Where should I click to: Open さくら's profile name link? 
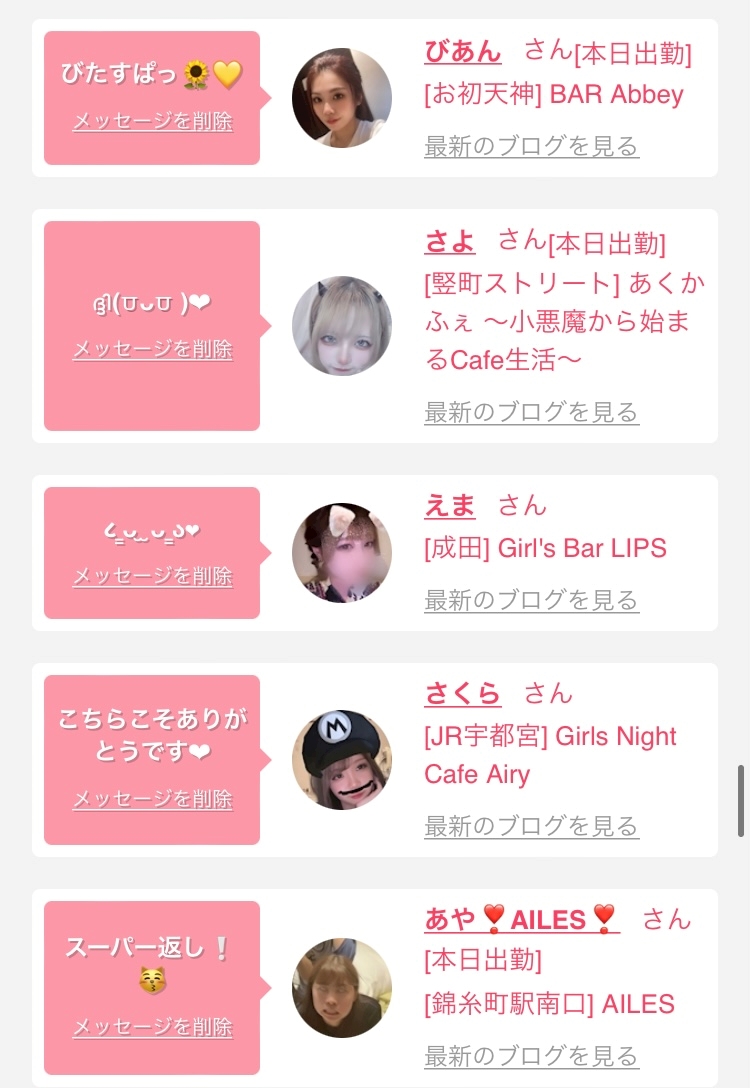(462, 693)
